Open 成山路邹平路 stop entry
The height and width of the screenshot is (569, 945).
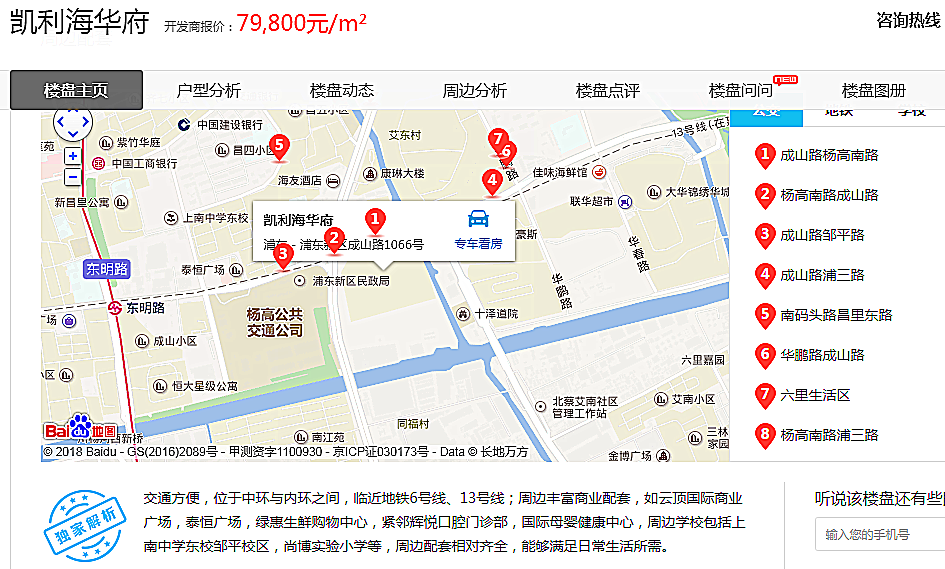[822, 235]
